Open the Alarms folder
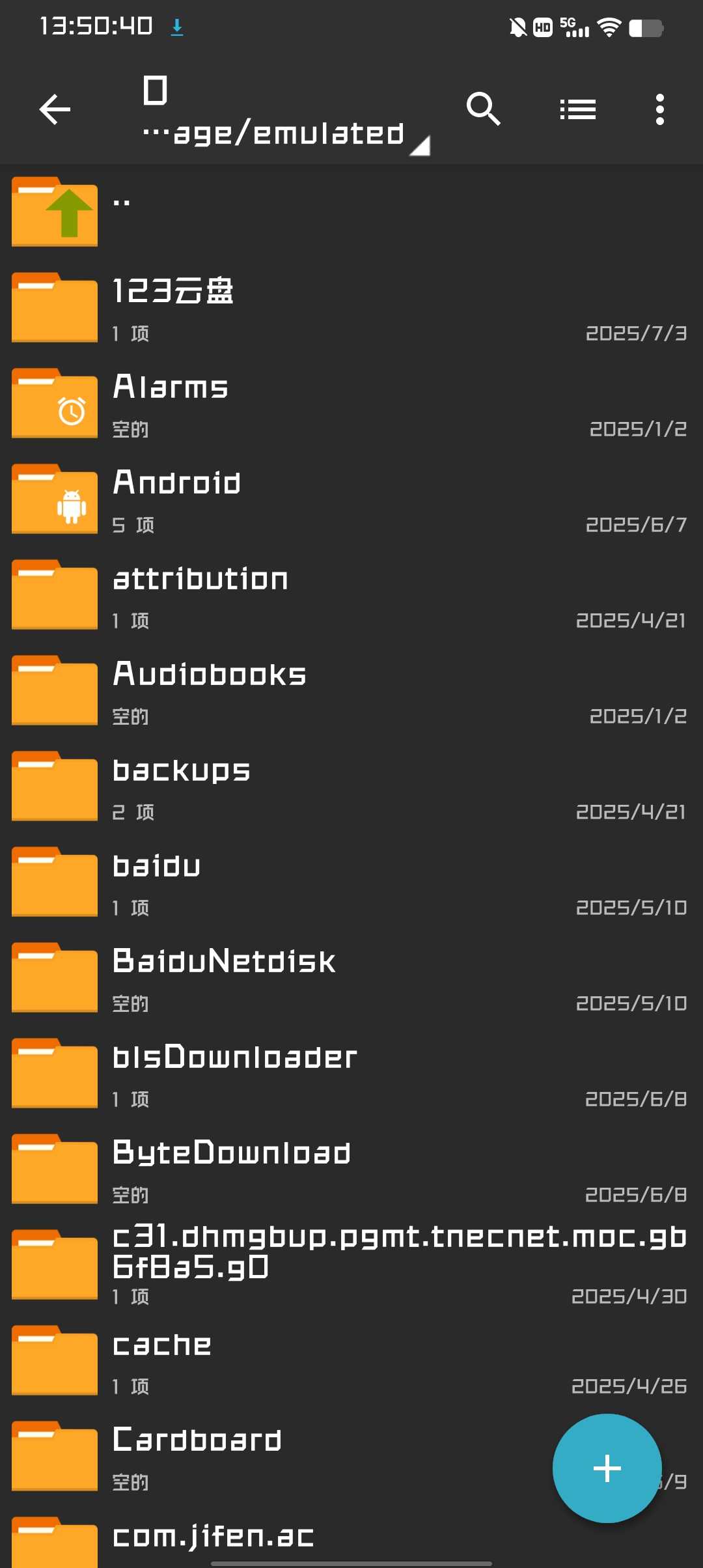This screenshot has height=1568, width=703. pos(351,403)
